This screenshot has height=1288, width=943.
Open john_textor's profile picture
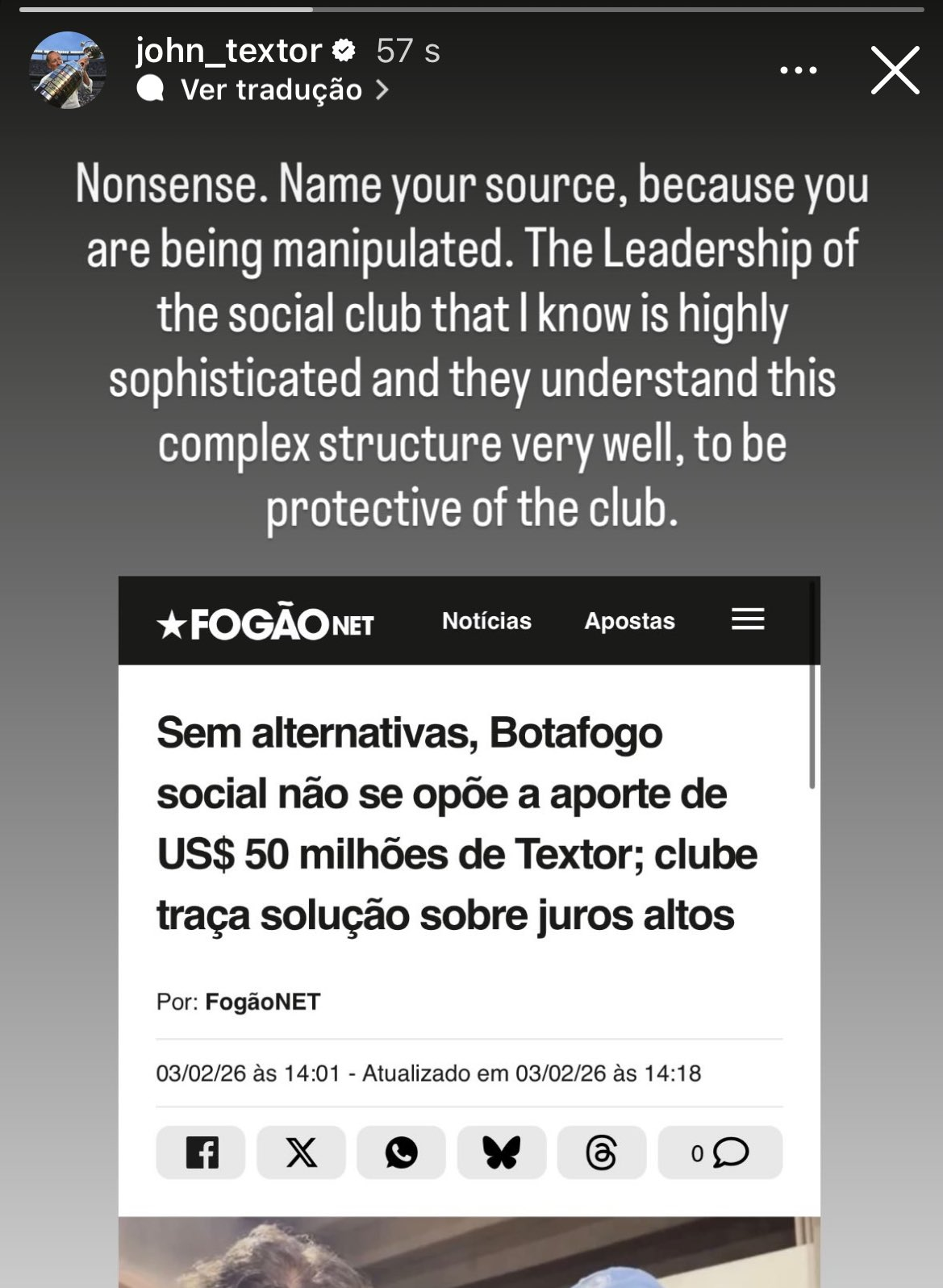pos(69,70)
